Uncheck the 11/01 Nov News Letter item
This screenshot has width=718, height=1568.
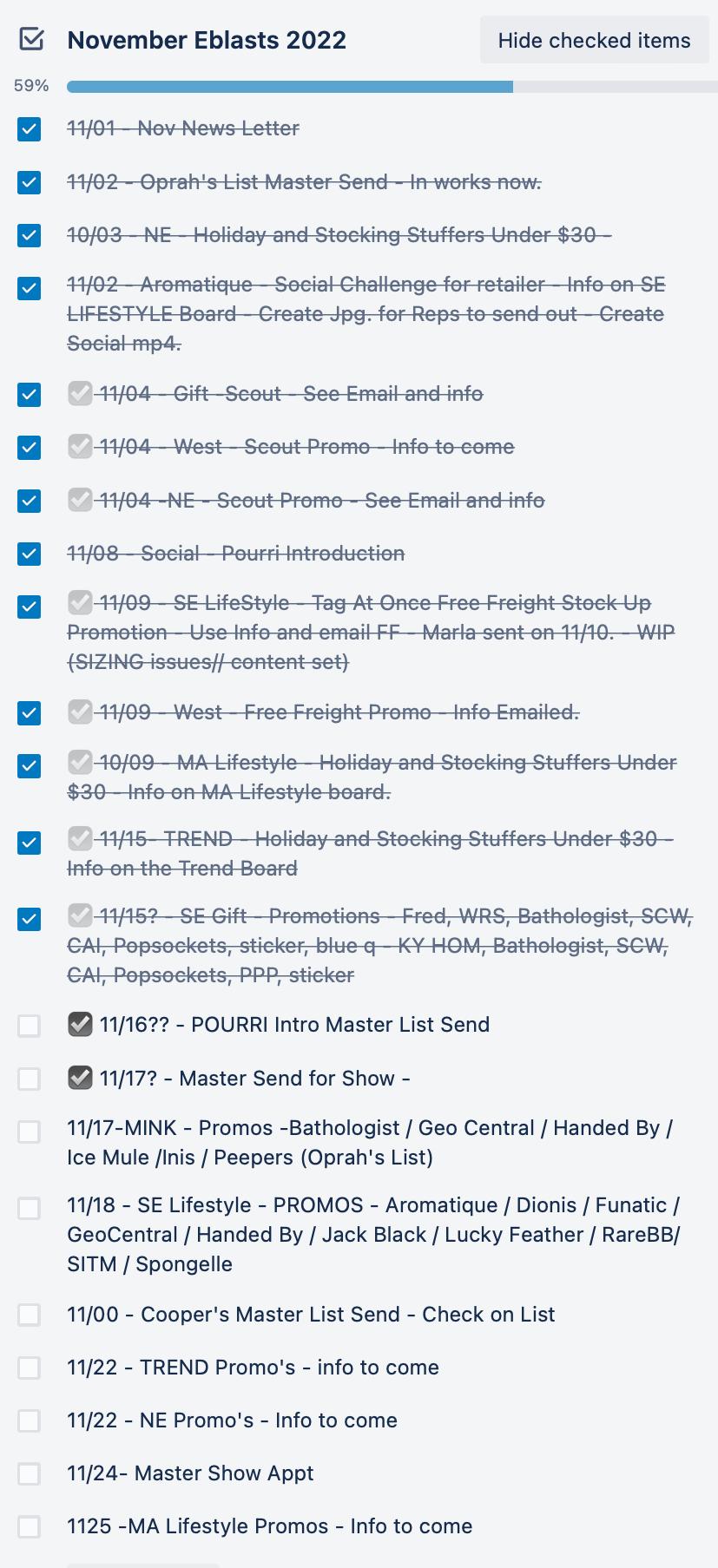click(30, 129)
